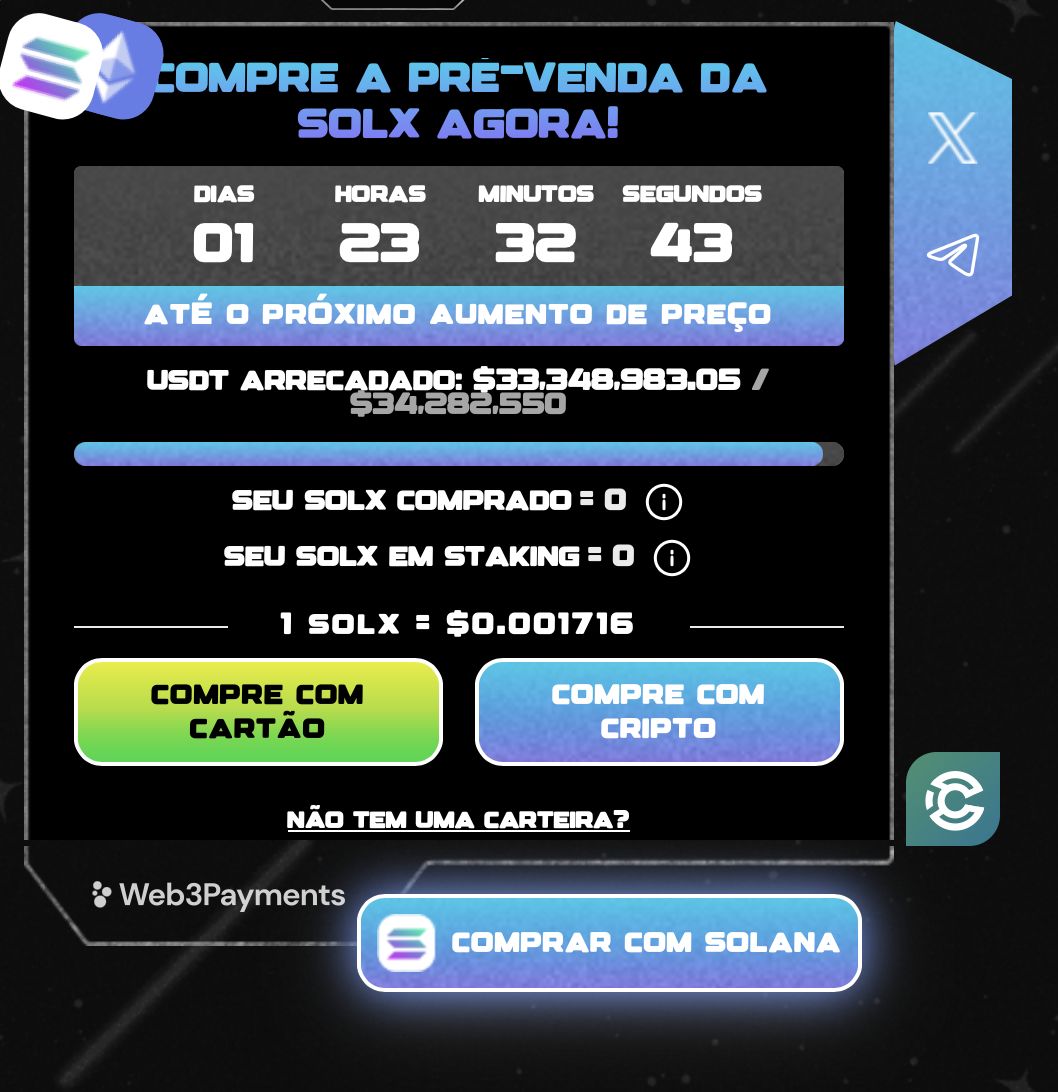
Task: Show info for Seu SOLX Comprado
Action: [x=664, y=502]
